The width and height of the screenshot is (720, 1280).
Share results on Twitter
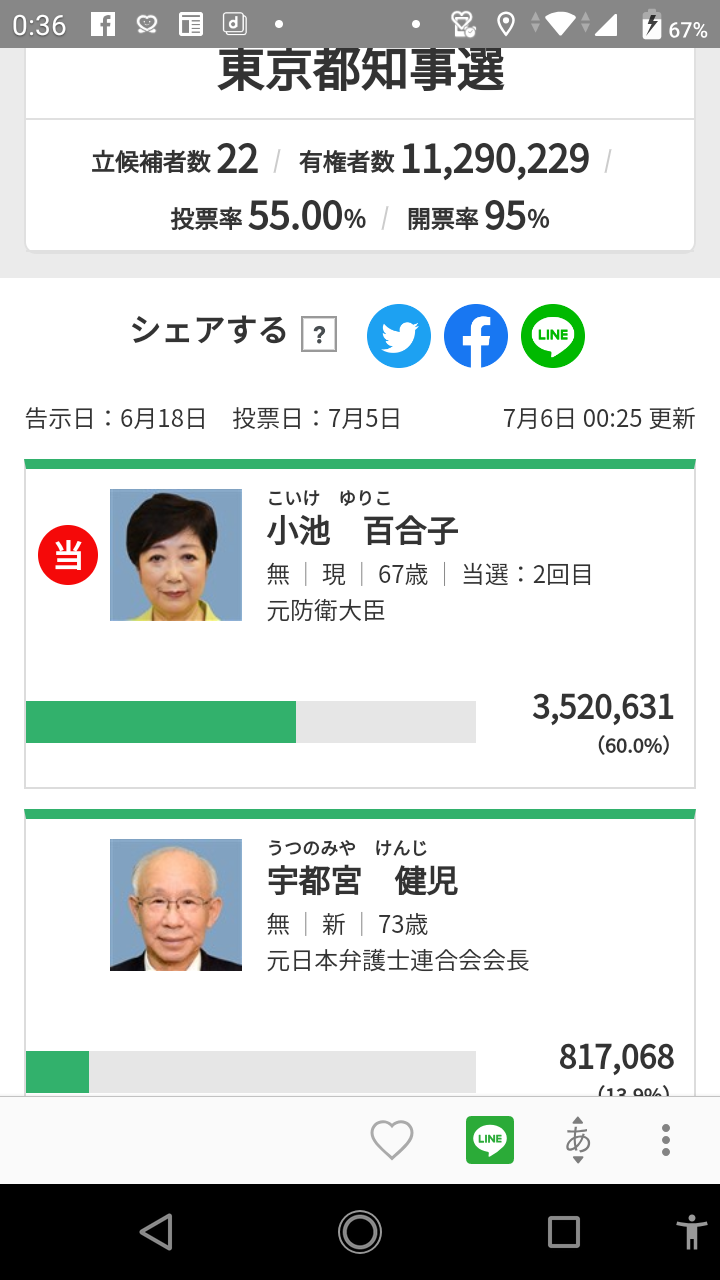point(399,336)
